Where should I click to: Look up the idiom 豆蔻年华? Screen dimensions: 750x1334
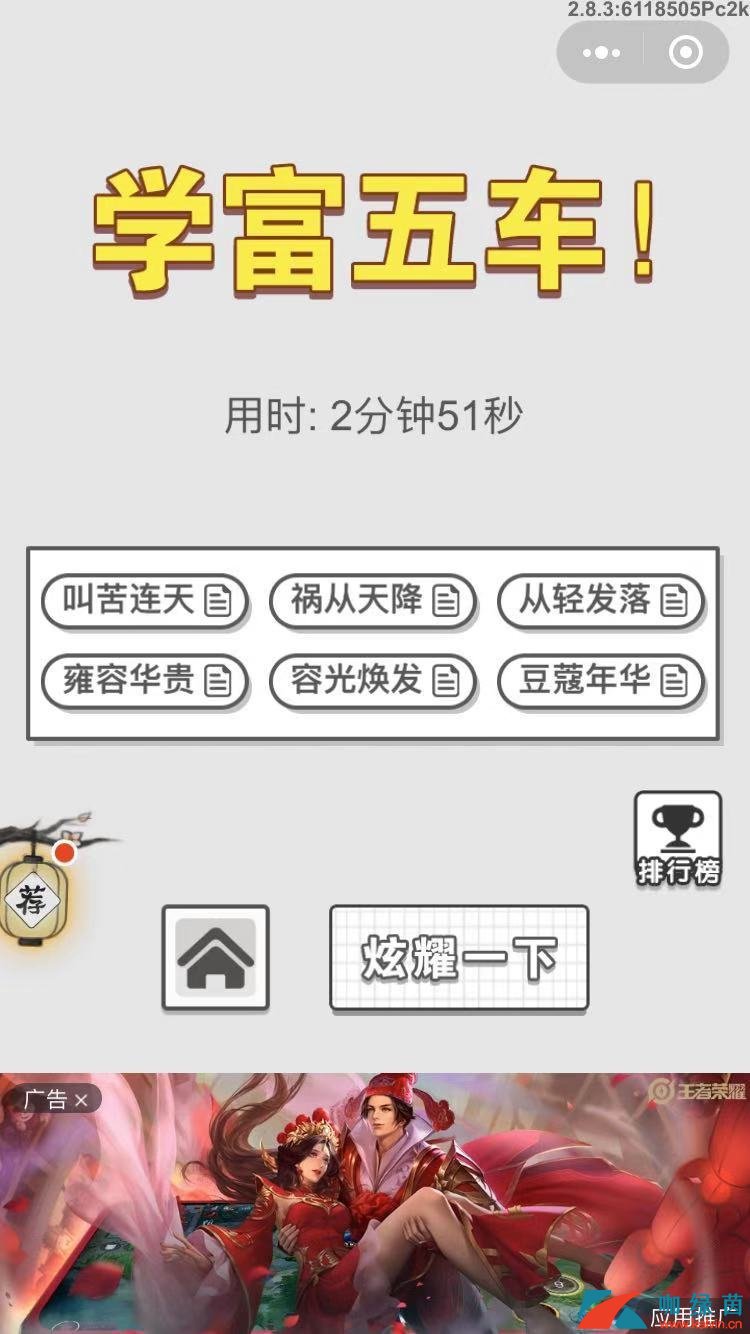(601, 681)
